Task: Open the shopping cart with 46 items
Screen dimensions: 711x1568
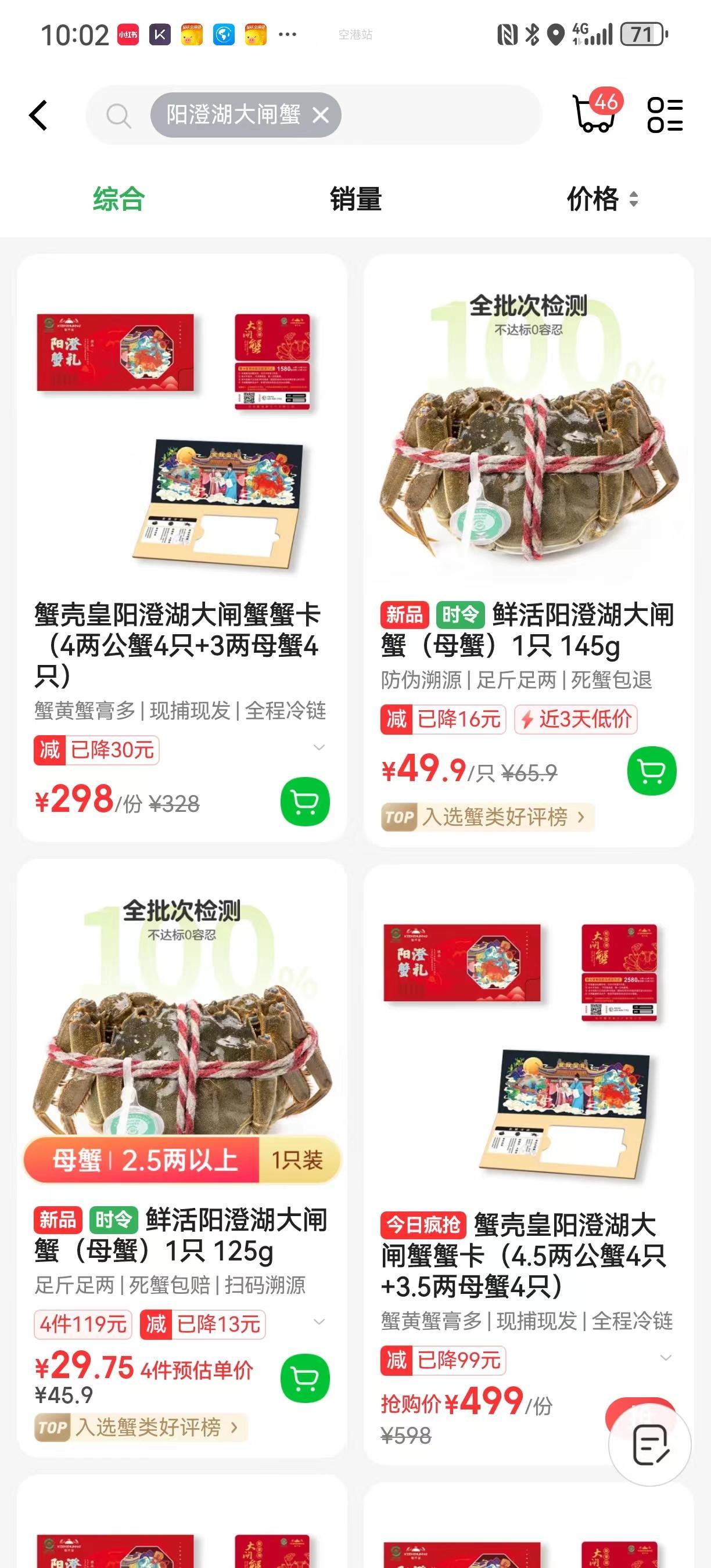Action: point(596,113)
